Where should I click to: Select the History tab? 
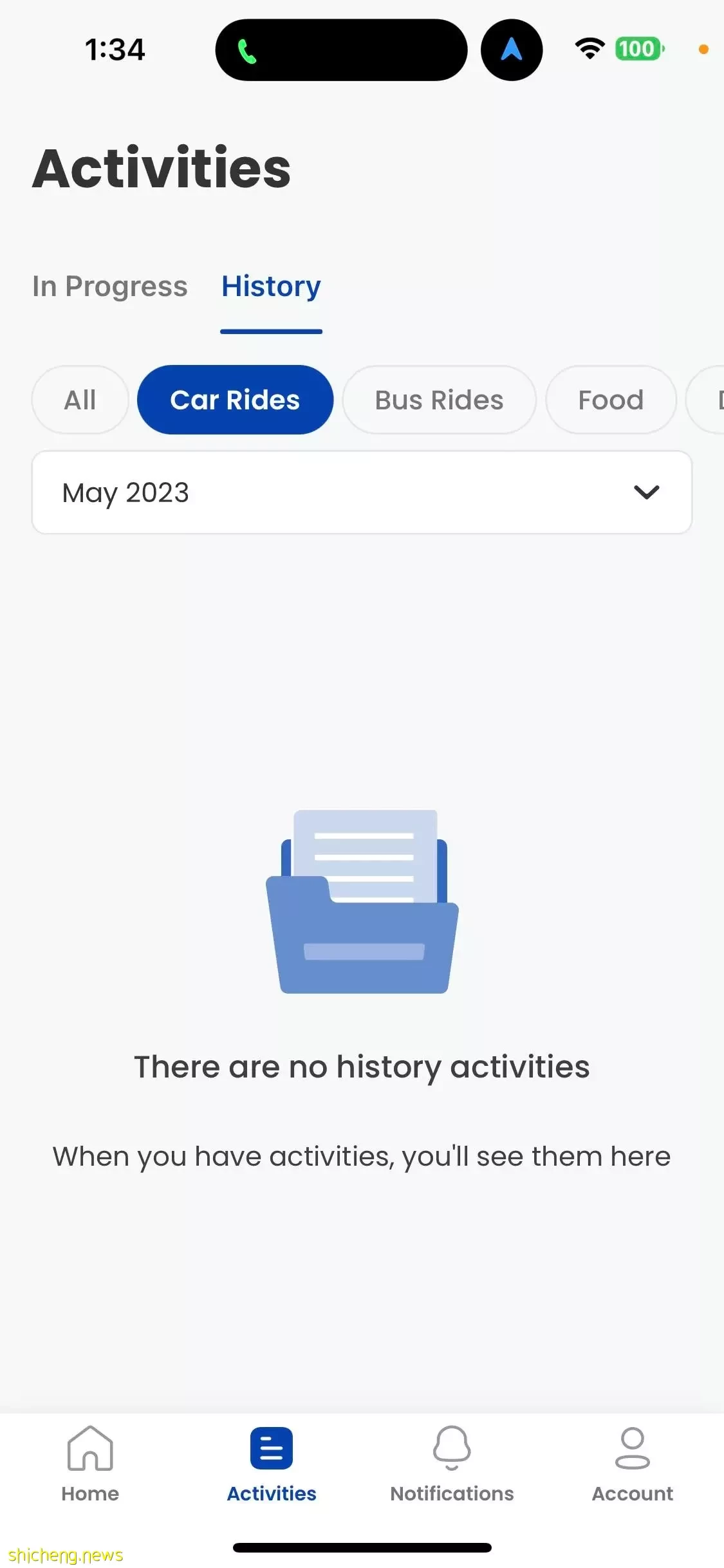point(271,286)
